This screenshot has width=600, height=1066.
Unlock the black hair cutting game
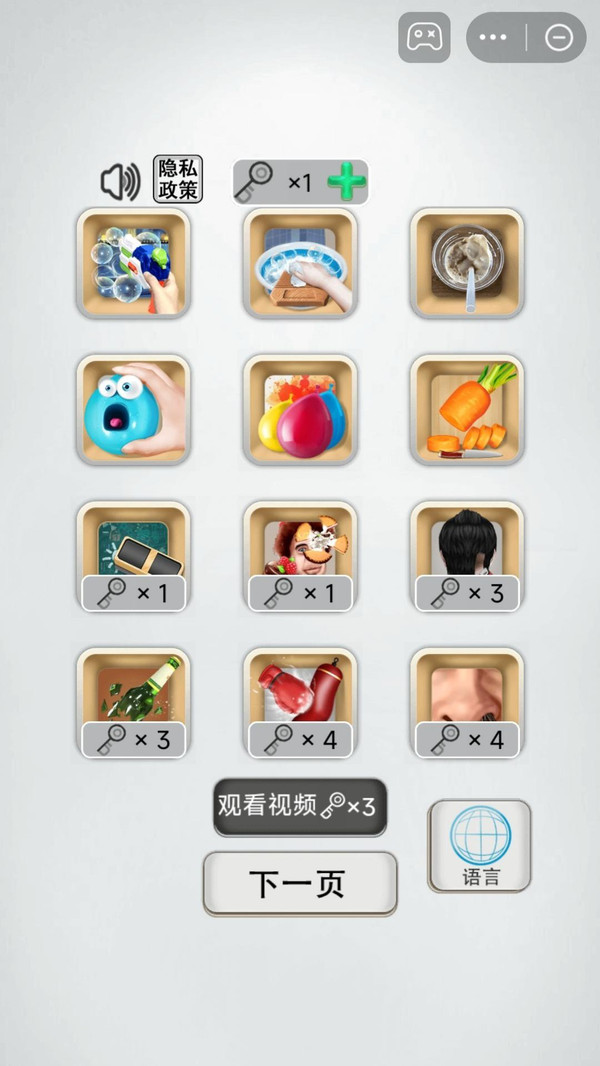[x=467, y=556]
